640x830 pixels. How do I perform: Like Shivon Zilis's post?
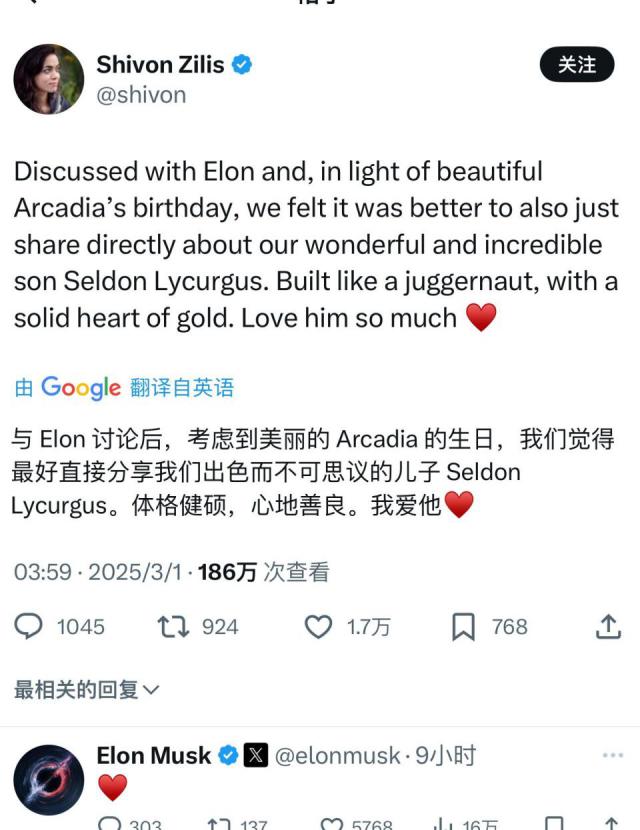coord(318,627)
